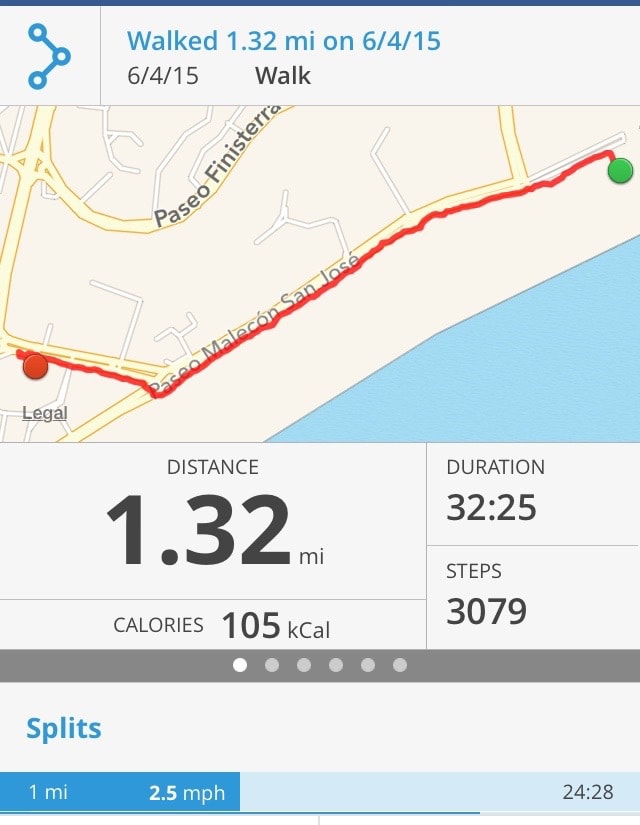Tap the red end pin on map
The image size is (640, 825).
tap(35, 366)
